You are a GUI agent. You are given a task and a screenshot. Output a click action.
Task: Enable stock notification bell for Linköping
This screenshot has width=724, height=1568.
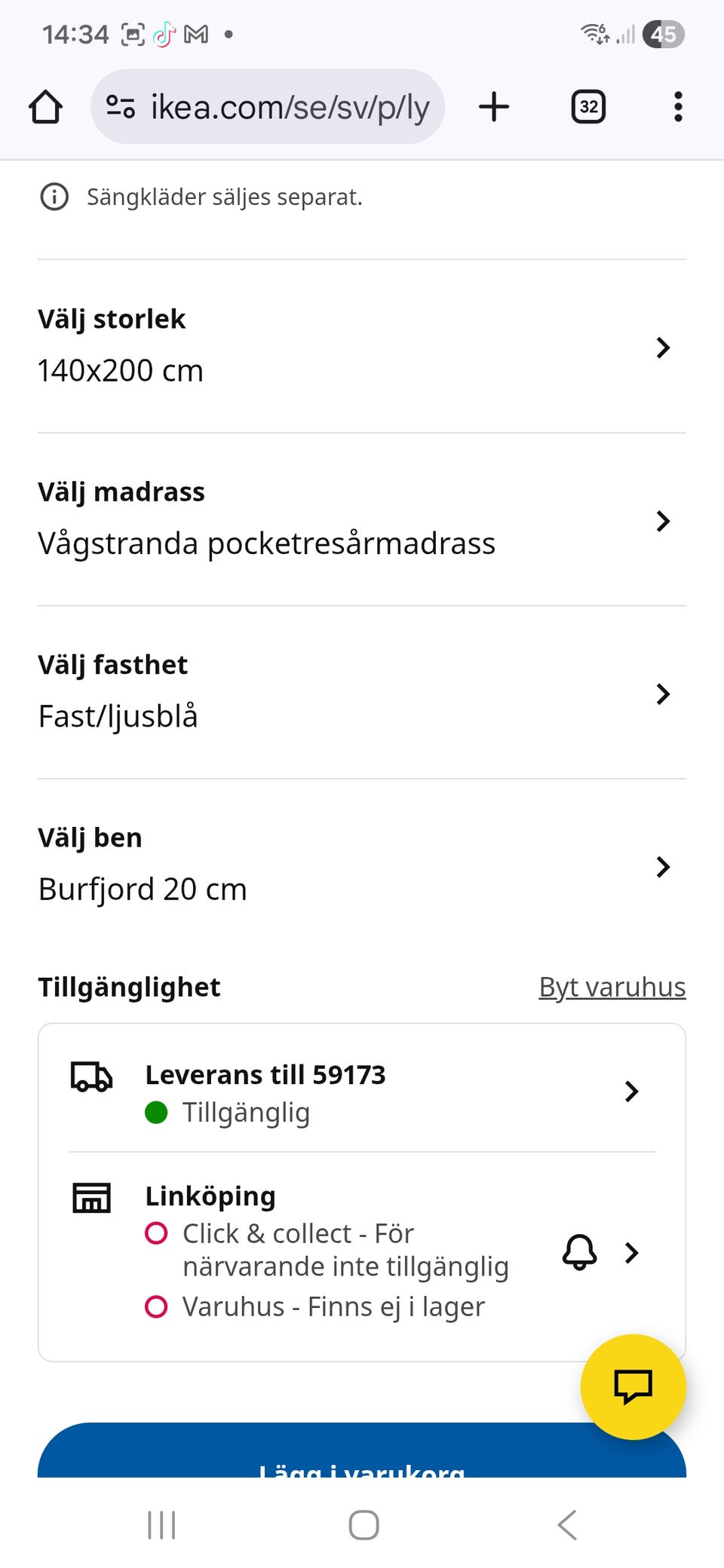coord(579,1253)
